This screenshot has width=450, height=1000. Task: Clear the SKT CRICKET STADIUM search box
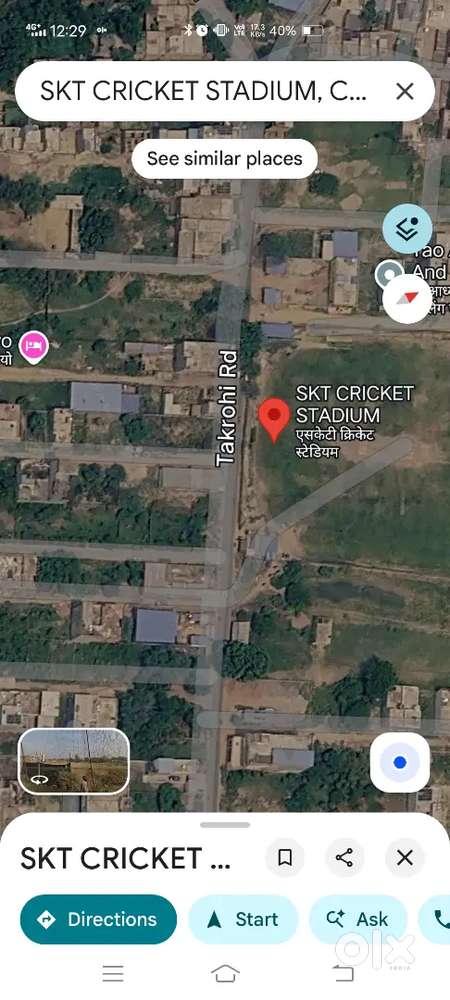click(x=405, y=92)
